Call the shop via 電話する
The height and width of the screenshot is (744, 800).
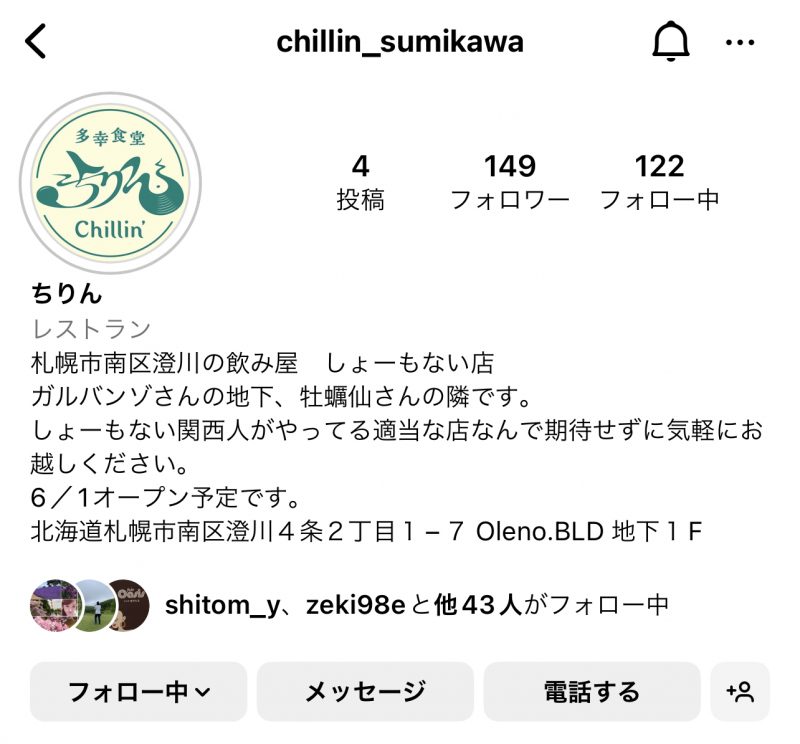coord(592,691)
